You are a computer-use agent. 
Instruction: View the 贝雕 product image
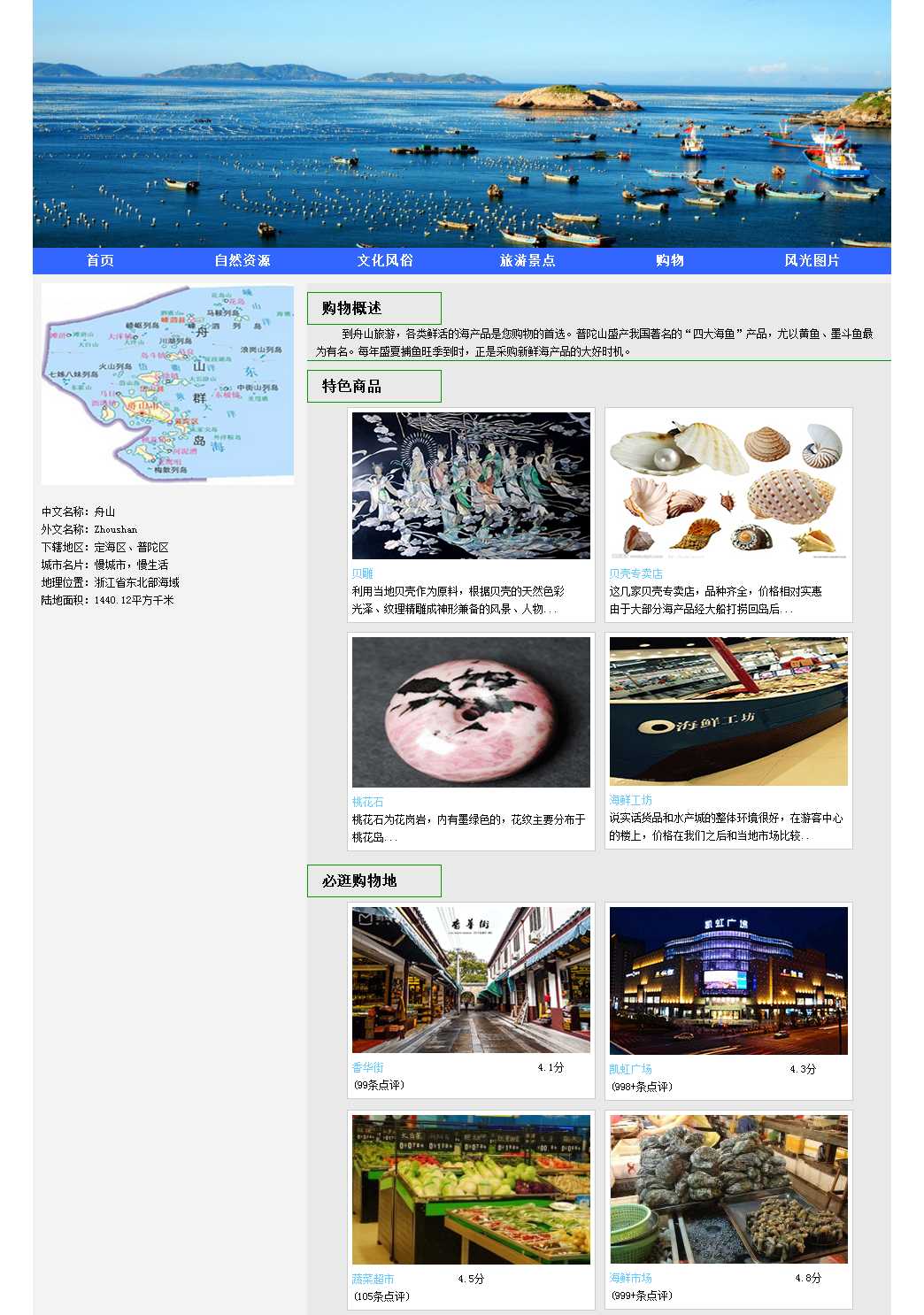[471, 485]
